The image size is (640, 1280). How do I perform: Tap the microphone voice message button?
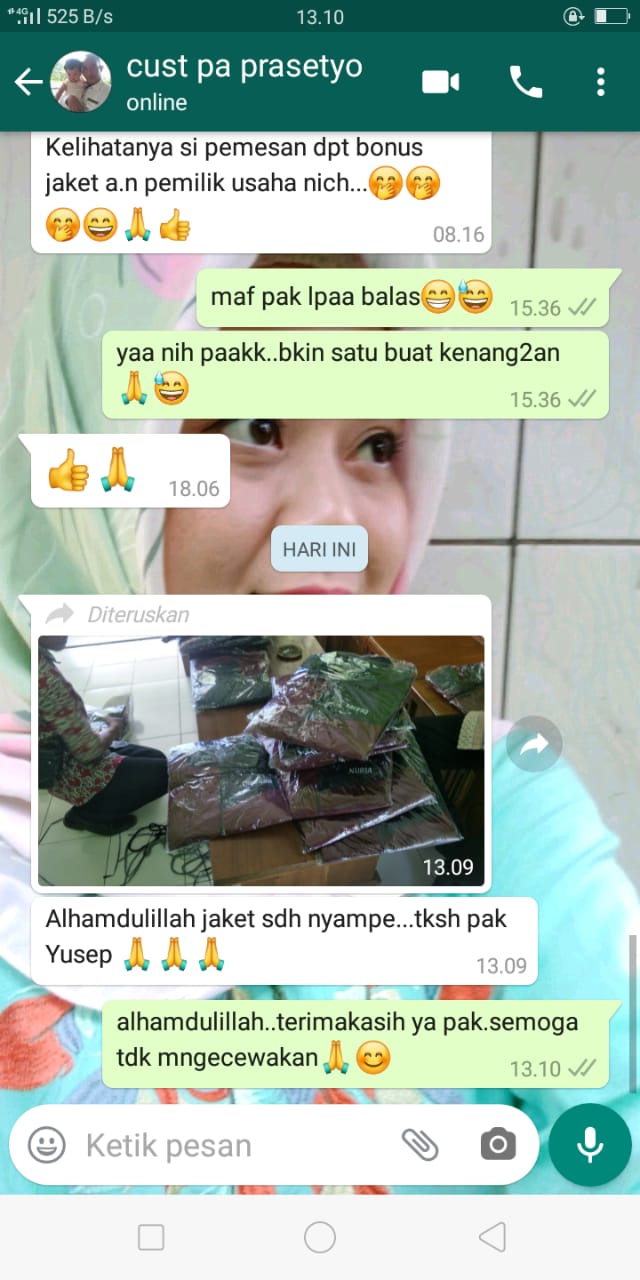click(590, 1144)
